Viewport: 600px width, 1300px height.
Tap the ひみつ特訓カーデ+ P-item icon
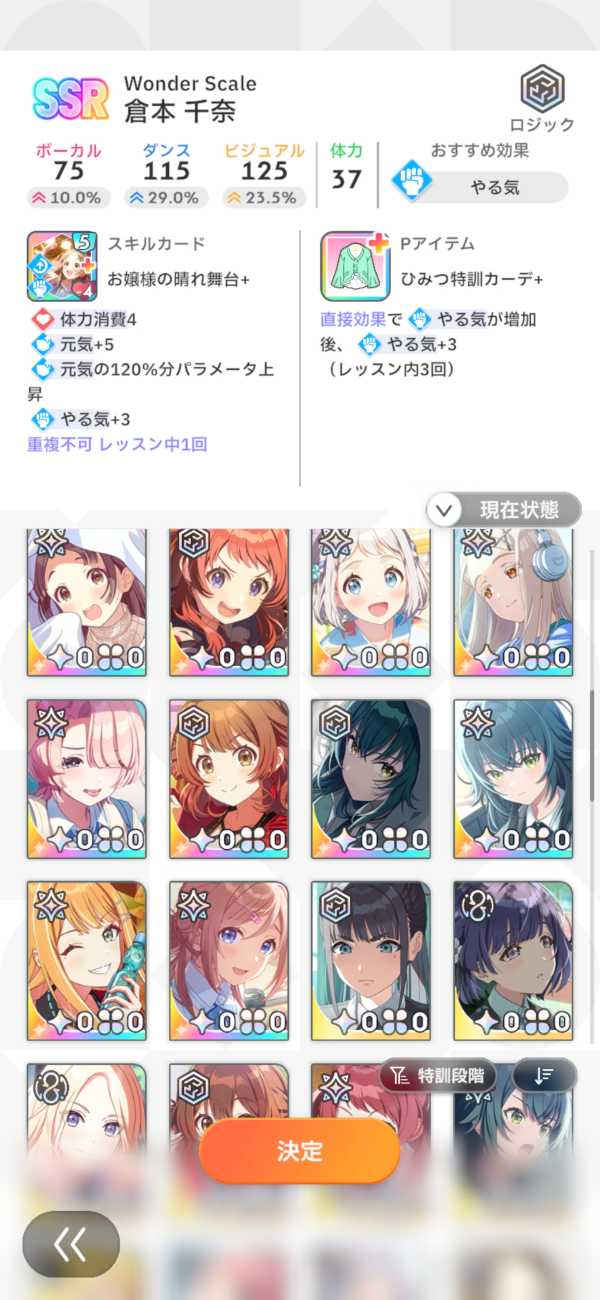tap(353, 265)
